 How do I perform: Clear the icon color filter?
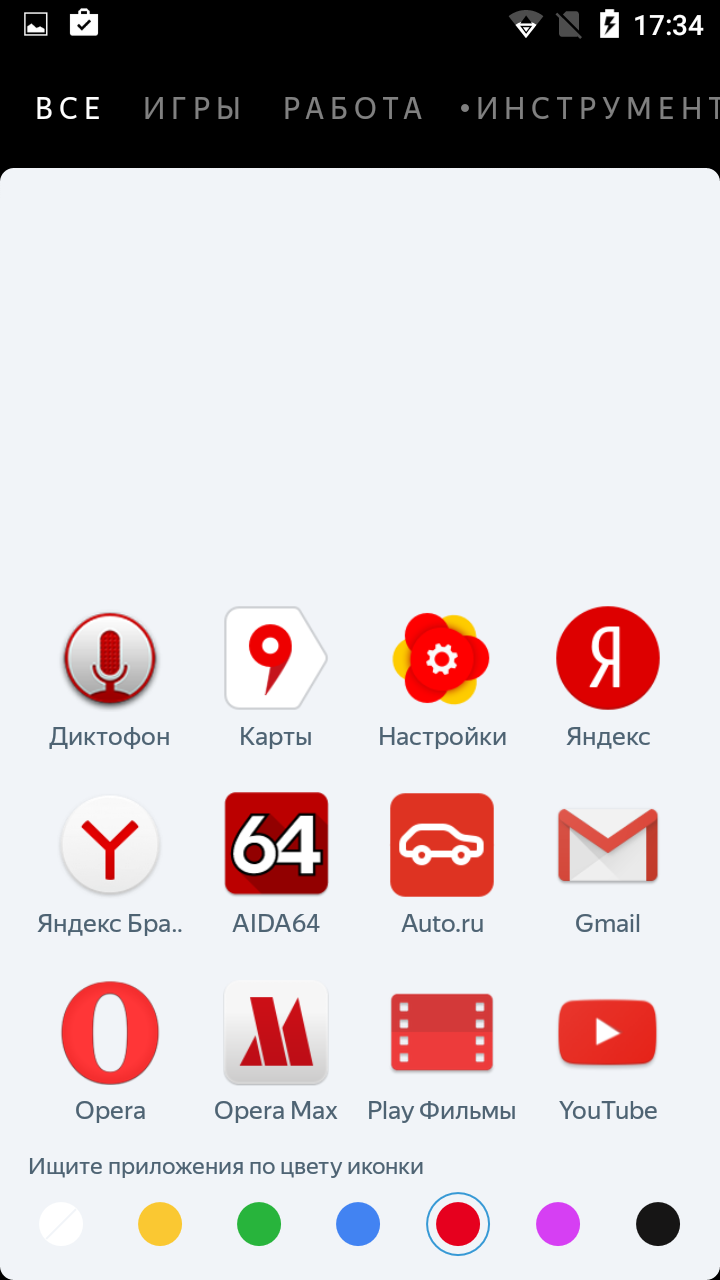tap(61, 1224)
